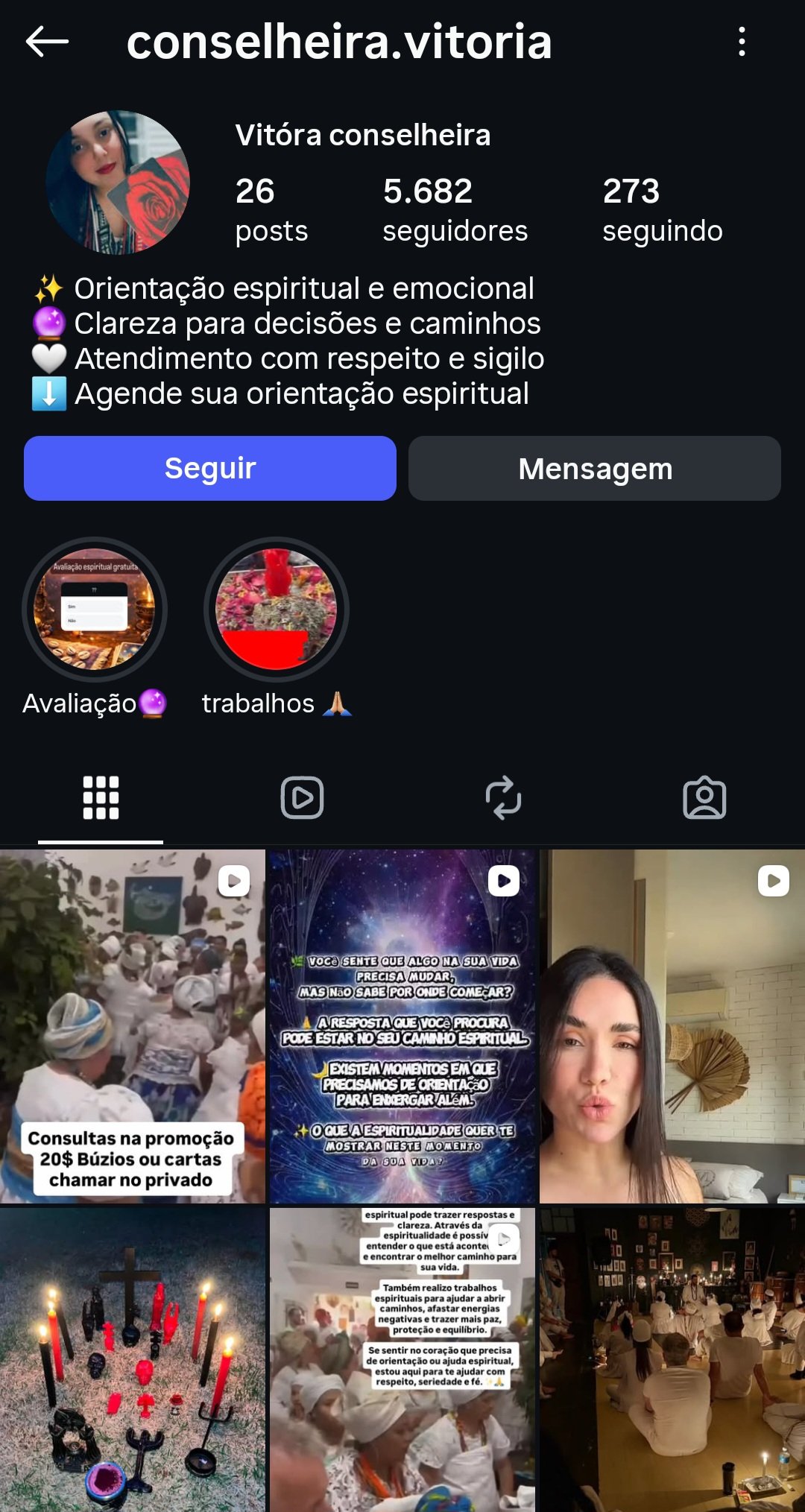This screenshot has width=805, height=1512.
Task: Open the Consultas na promoção reel
Action: click(132, 1025)
